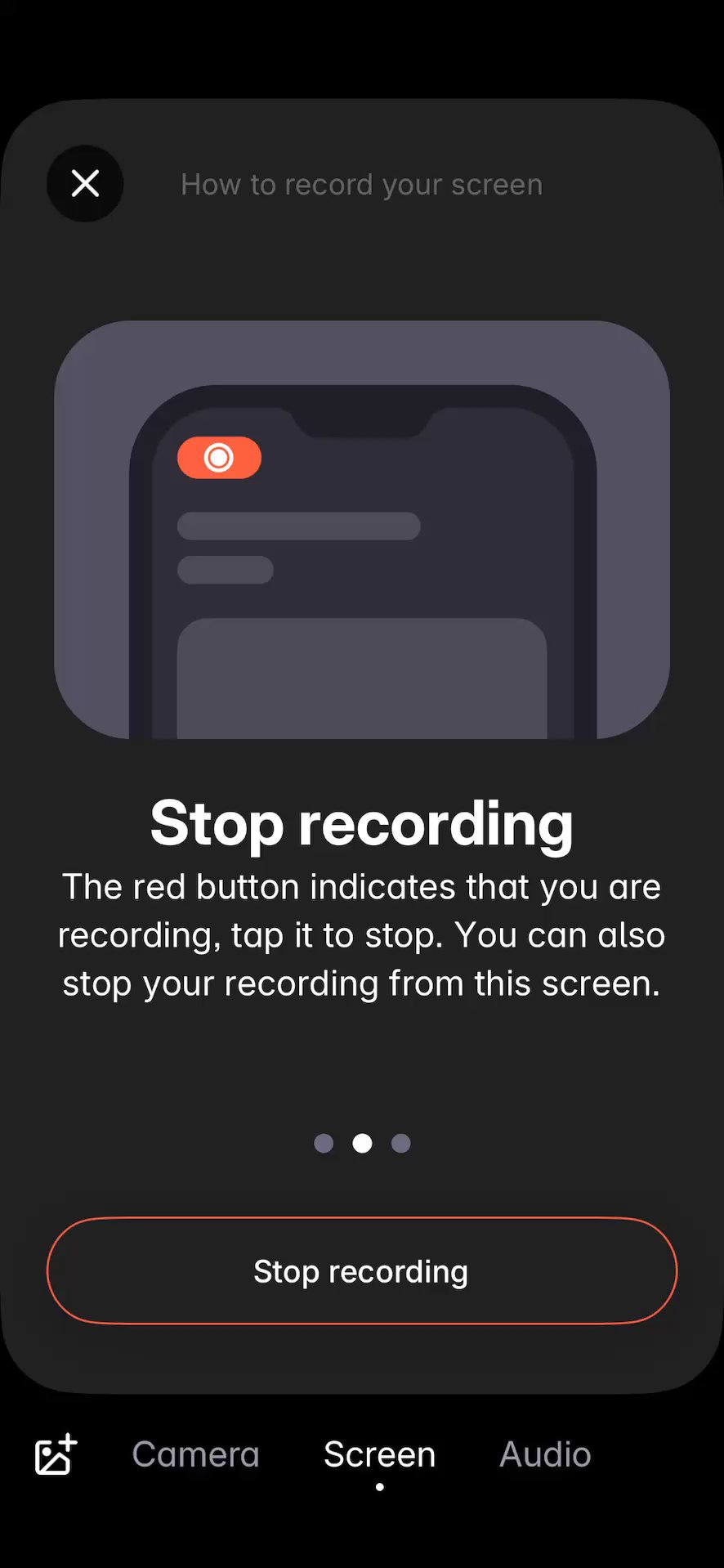The height and width of the screenshot is (1568, 724).
Task: Switch to the Camera tab
Action: click(x=195, y=1454)
